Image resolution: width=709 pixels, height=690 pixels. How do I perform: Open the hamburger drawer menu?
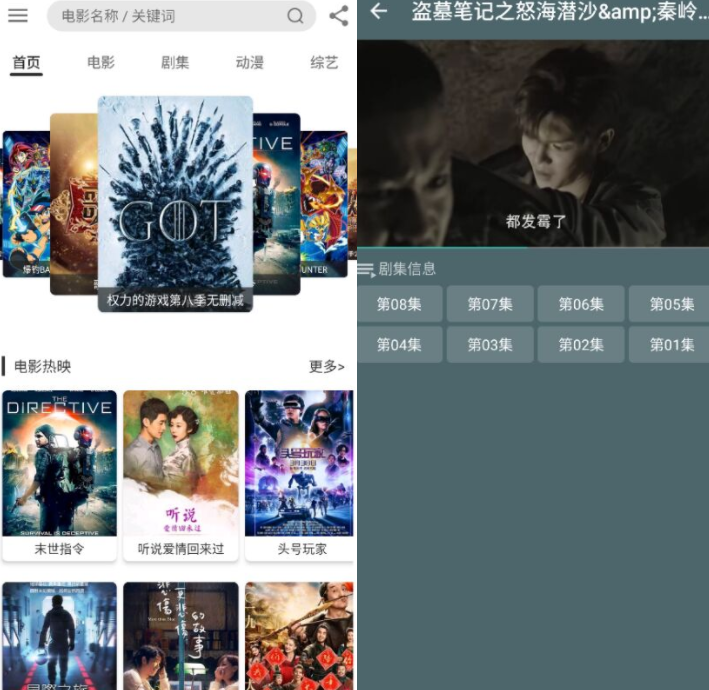[x=17, y=16]
